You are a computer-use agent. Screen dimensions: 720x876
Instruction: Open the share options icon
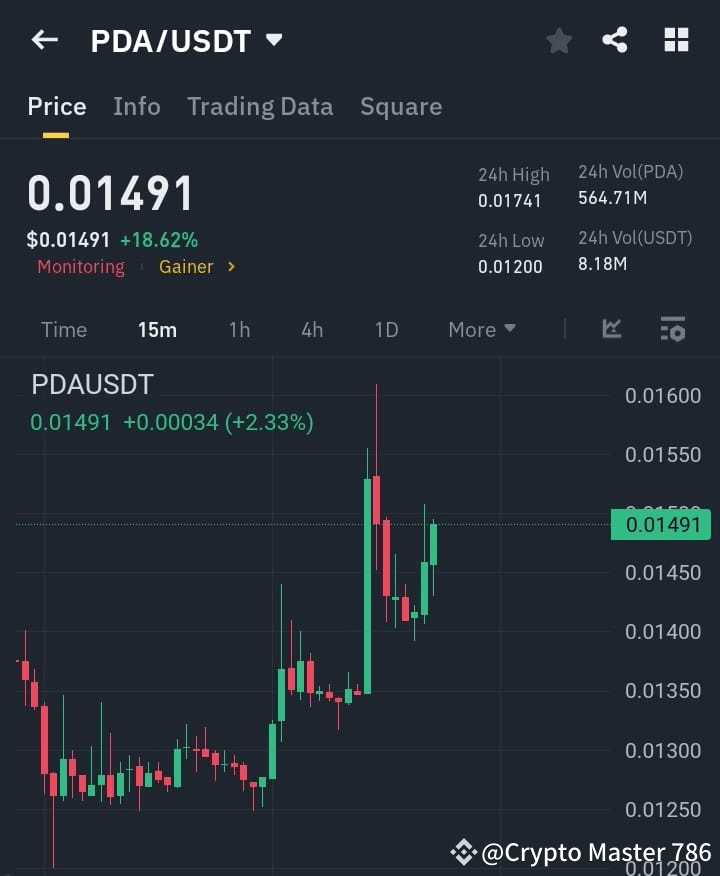click(x=616, y=40)
